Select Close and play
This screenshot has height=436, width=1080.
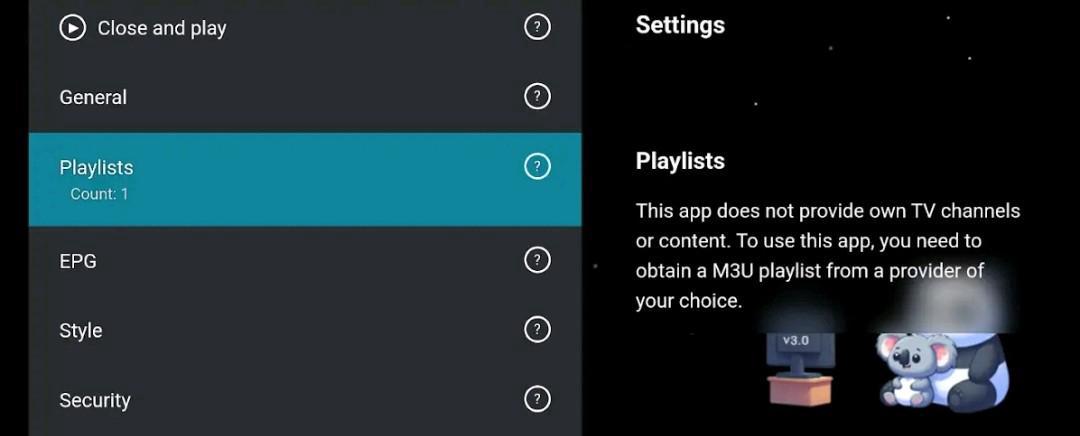(160, 28)
